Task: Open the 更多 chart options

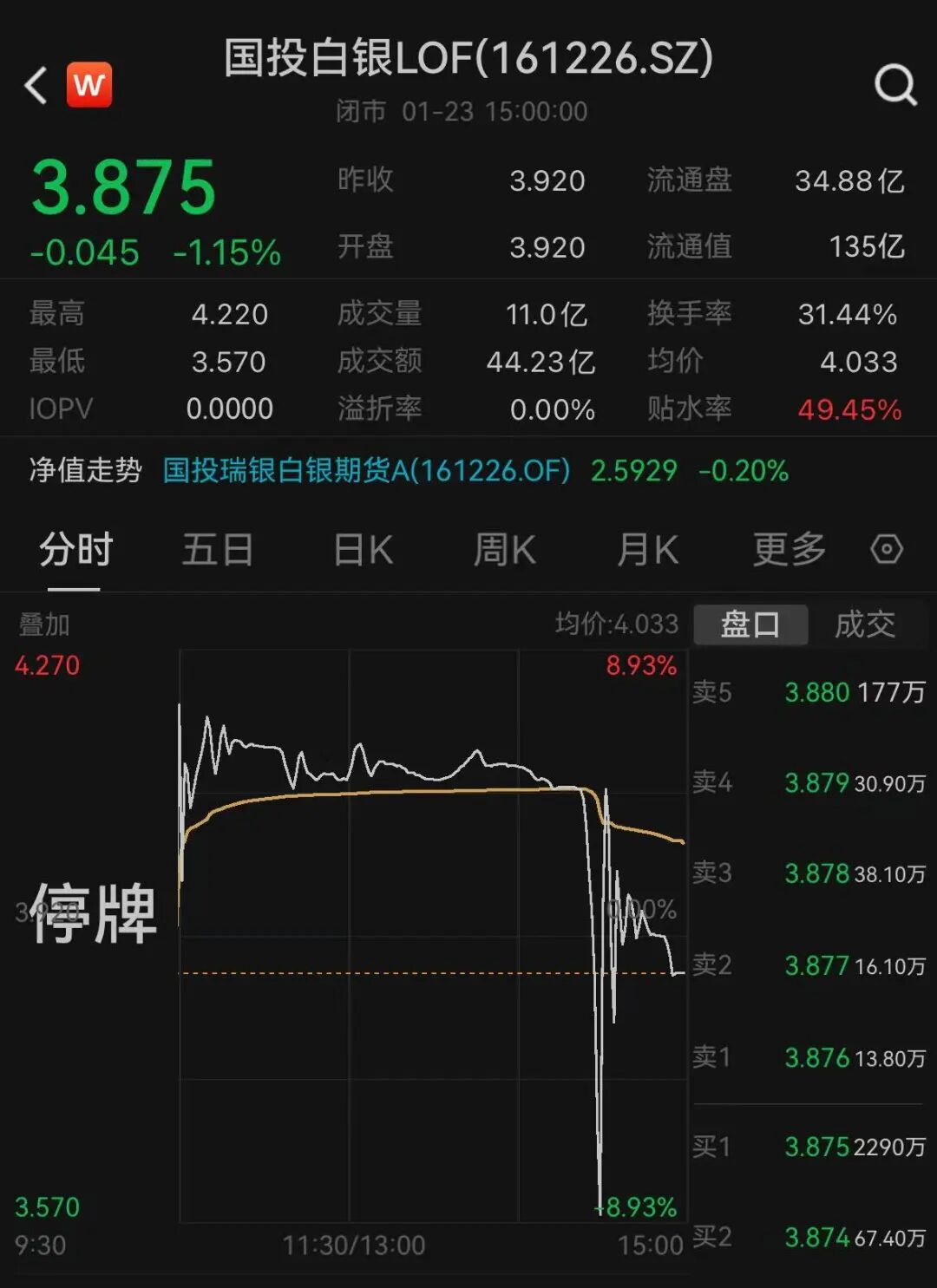Action: [x=789, y=550]
